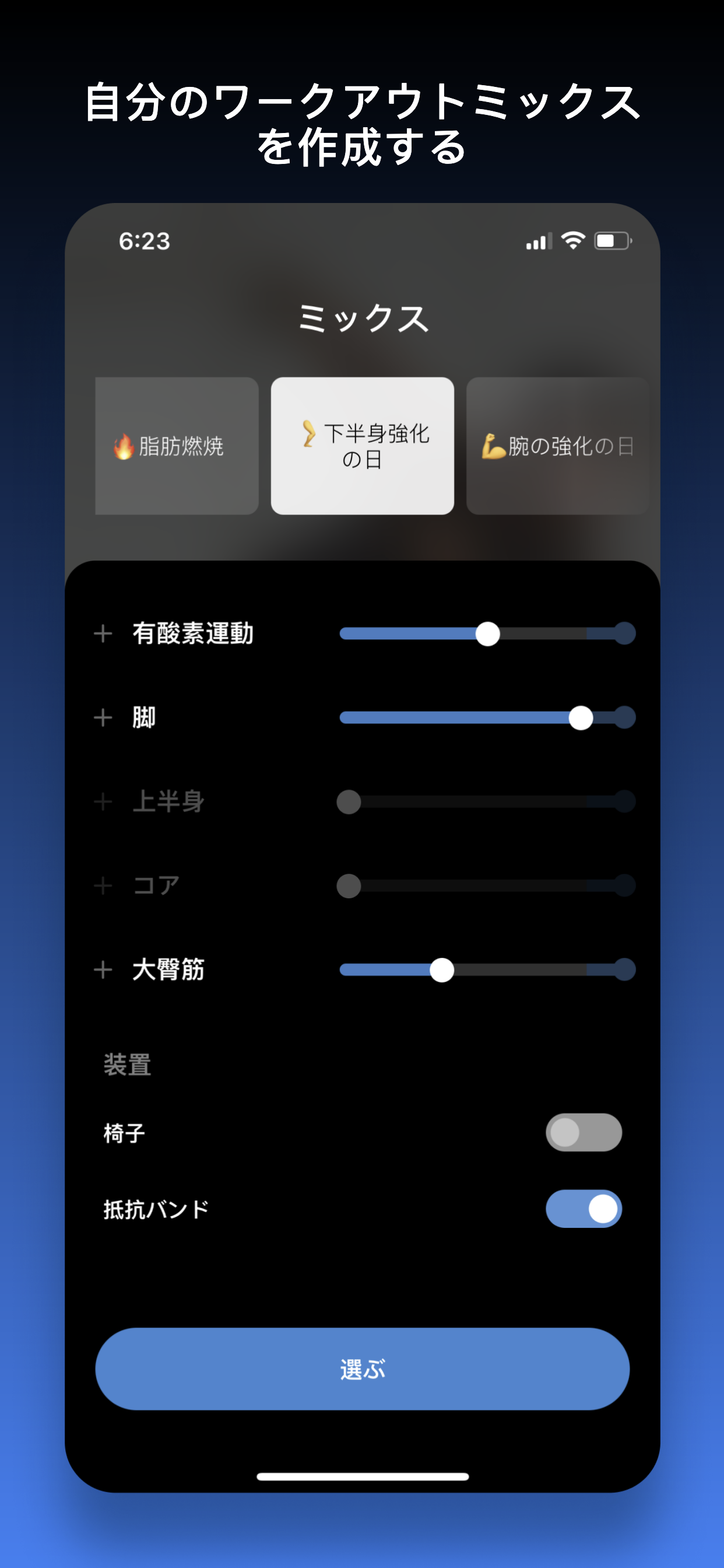Switch to the 脂肪燃焼 workout mix

point(177,446)
